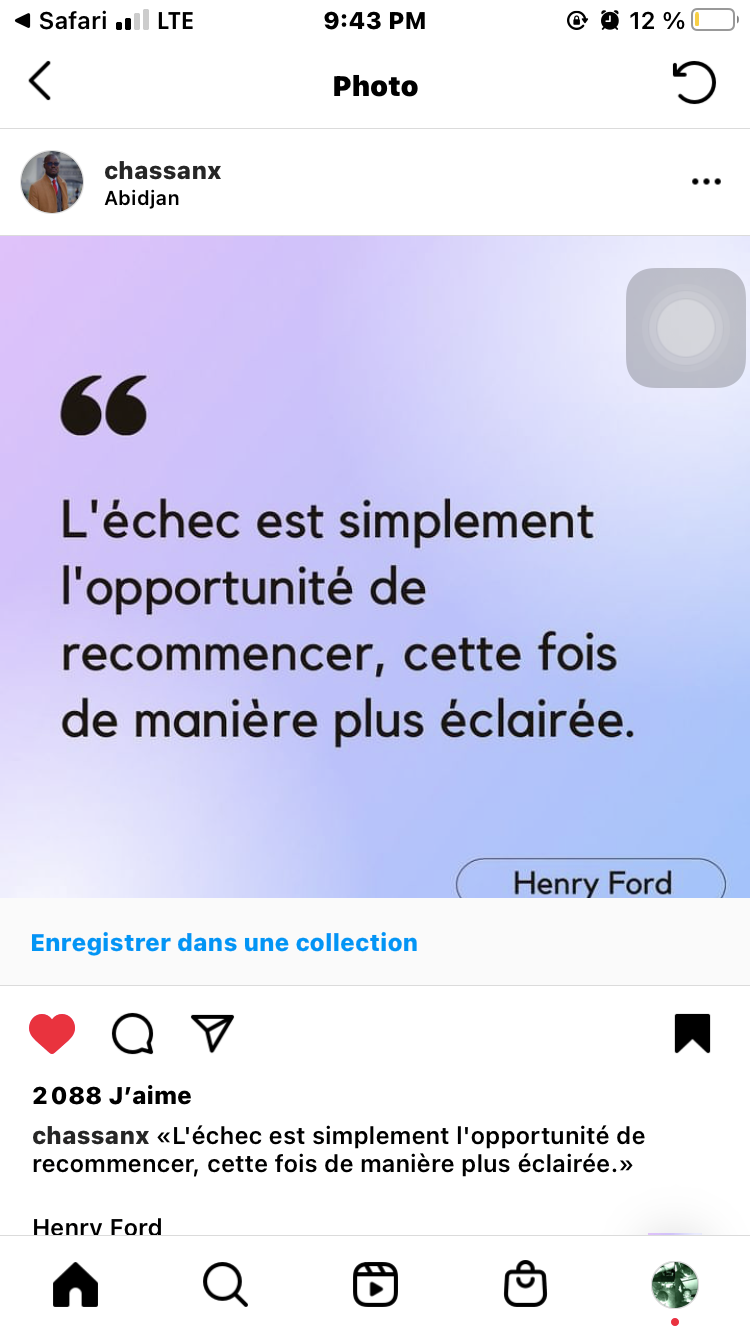750x1334 pixels.
Task: View the 2 088 J'aime likes list
Action: (x=112, y=1096)
